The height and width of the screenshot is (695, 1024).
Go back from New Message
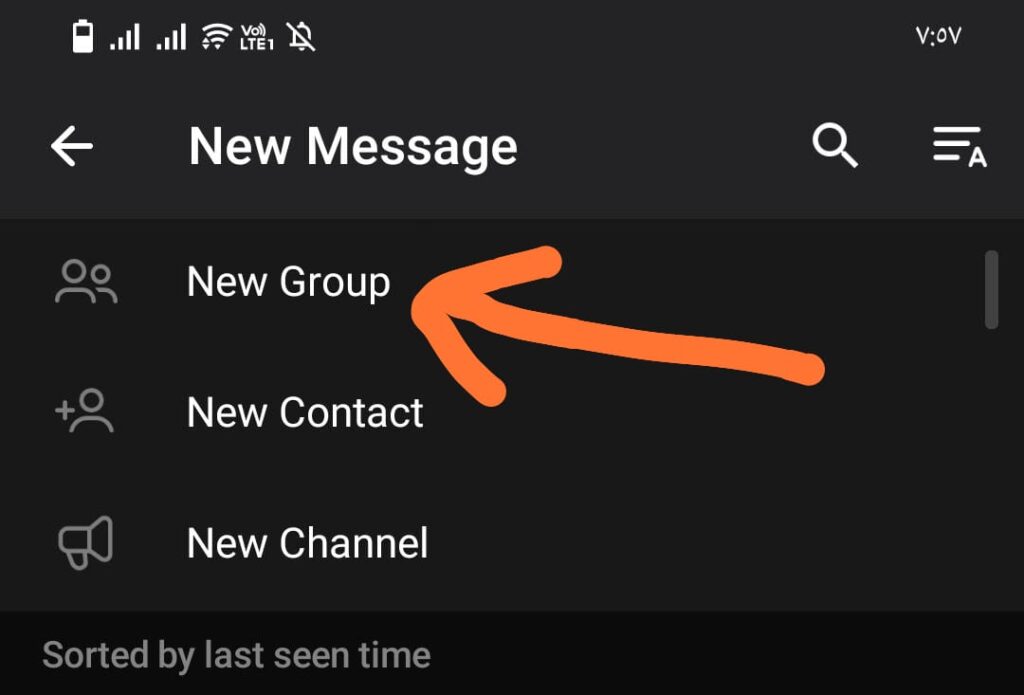point(72,148)
